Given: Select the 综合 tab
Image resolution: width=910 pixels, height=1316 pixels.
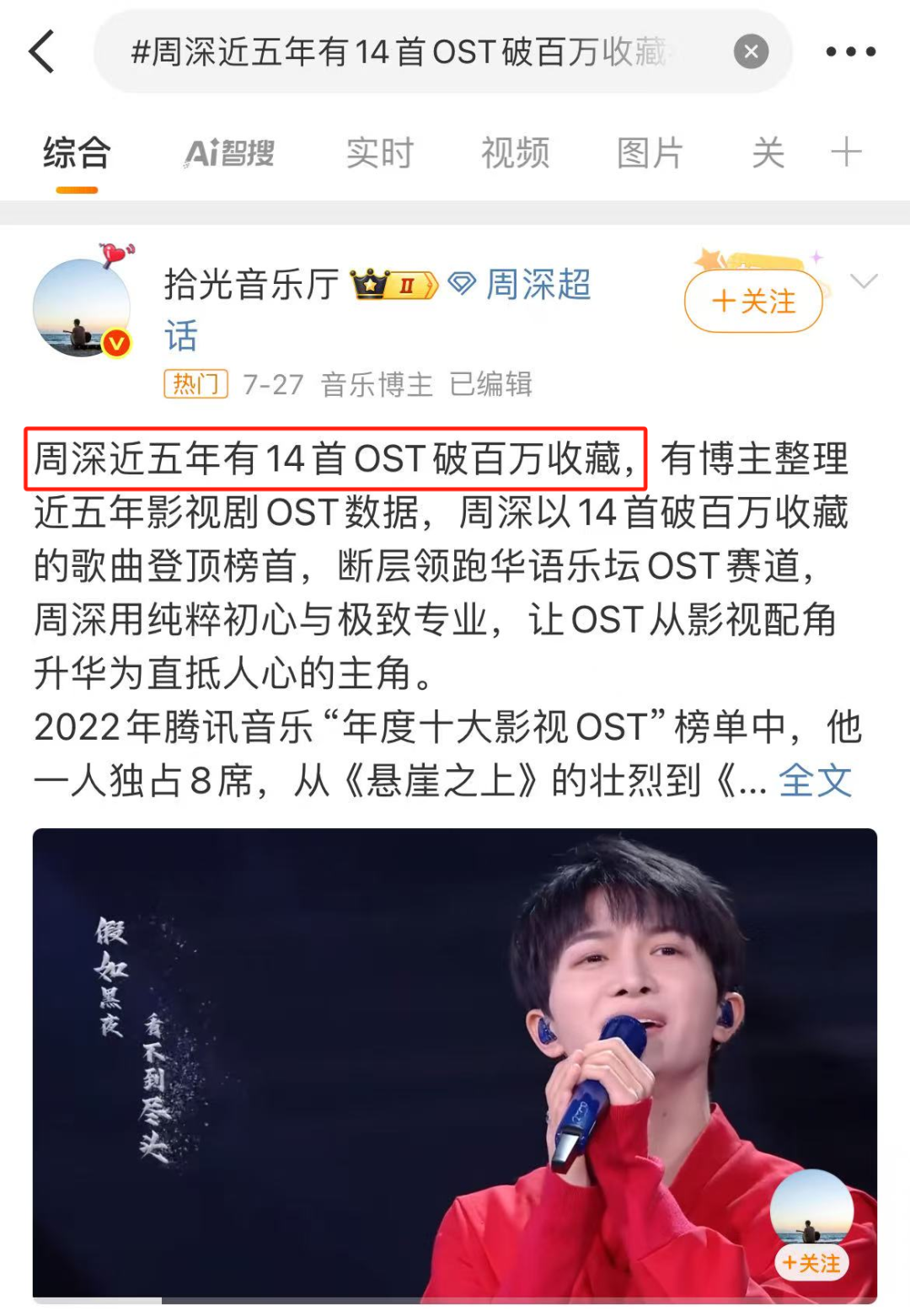Looking at the screenshot, I should pos(77,153).
